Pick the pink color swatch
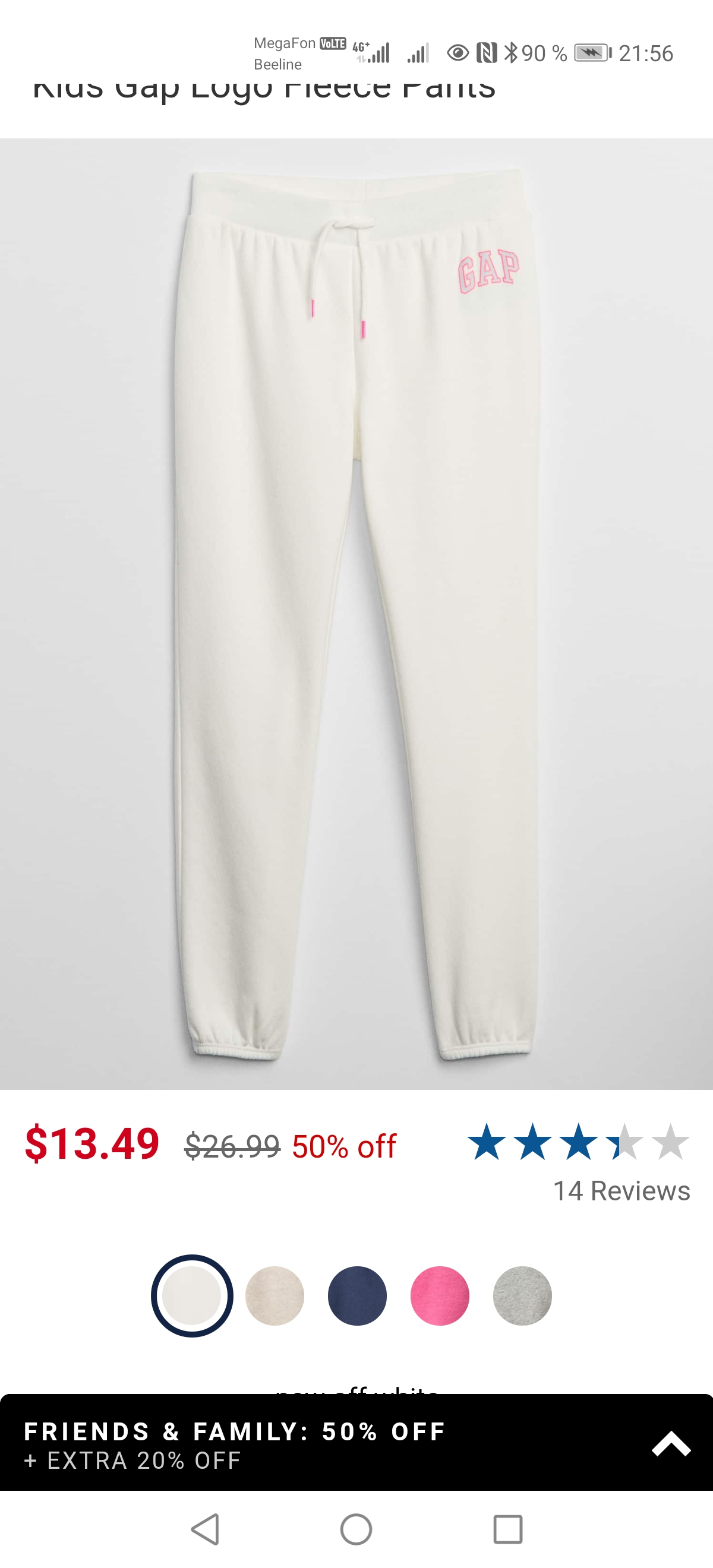This screenshot has width=713, height=1568. click(x=440, y=1295)
